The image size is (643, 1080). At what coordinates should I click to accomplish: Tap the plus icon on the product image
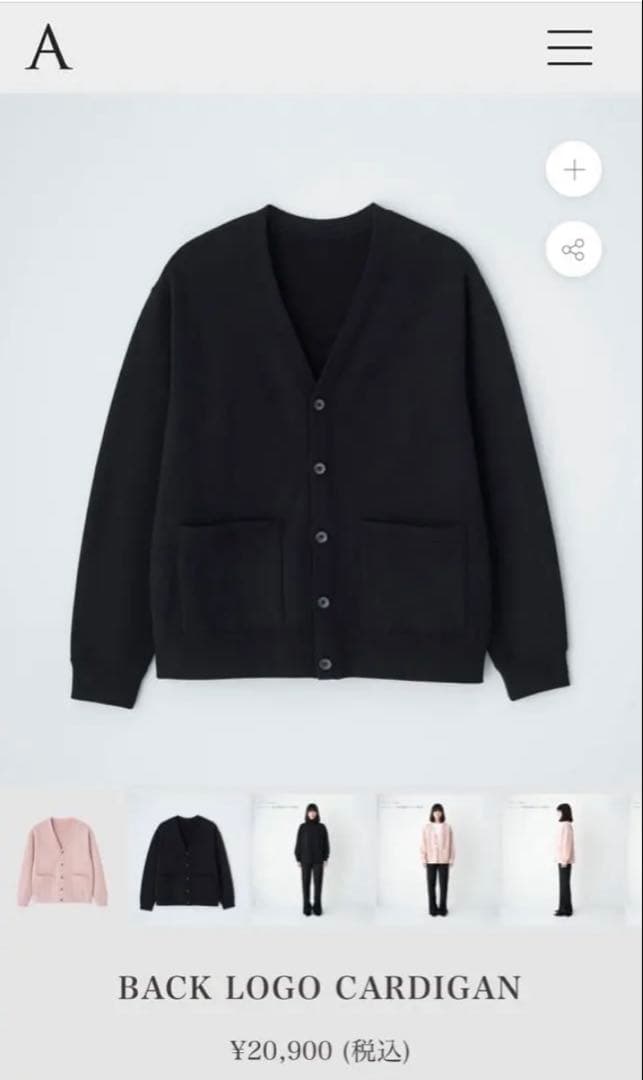click(573, 169)
